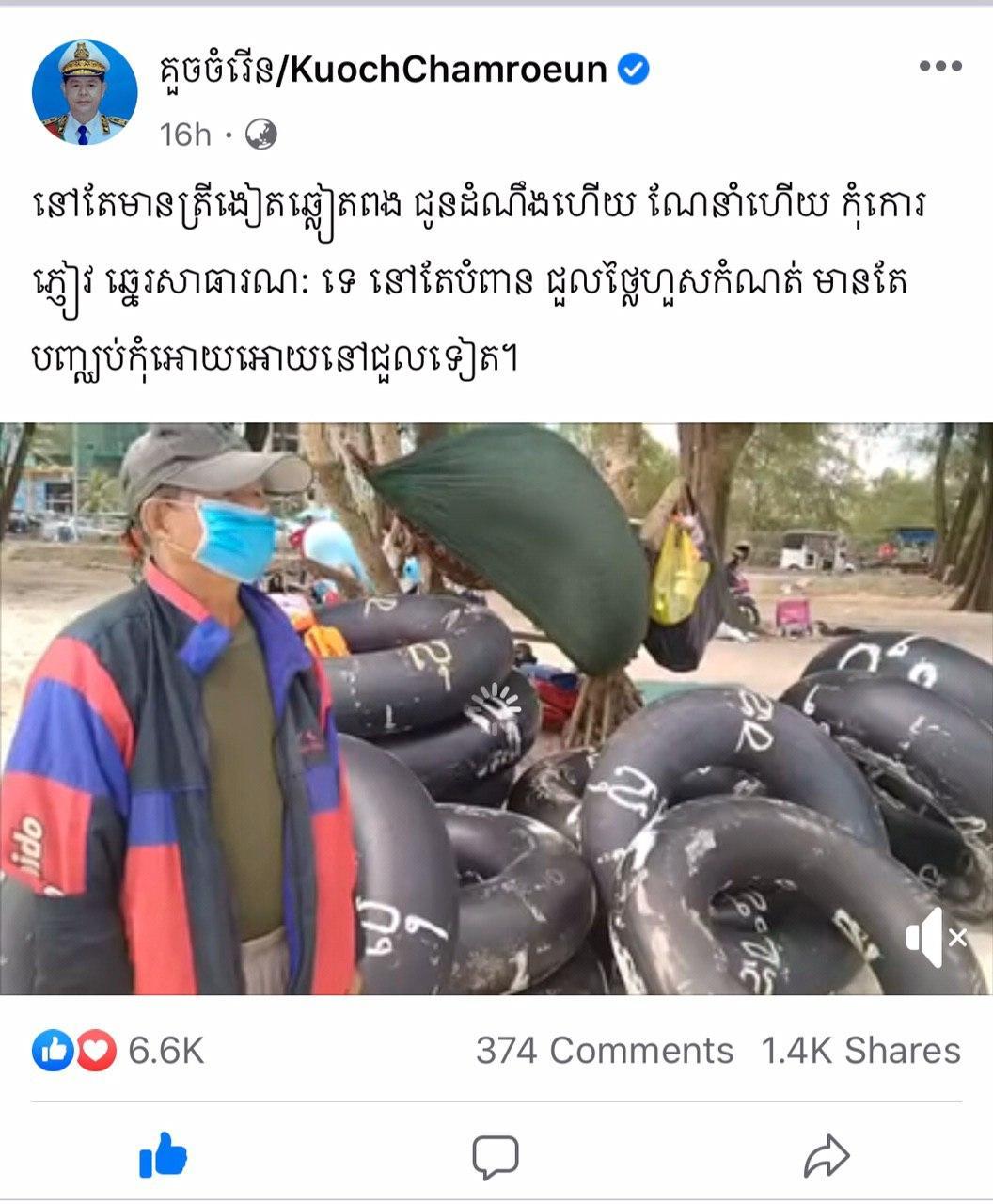Like this post with the thumbs-up
The image size is (993, 1204).
point(164,1155)
